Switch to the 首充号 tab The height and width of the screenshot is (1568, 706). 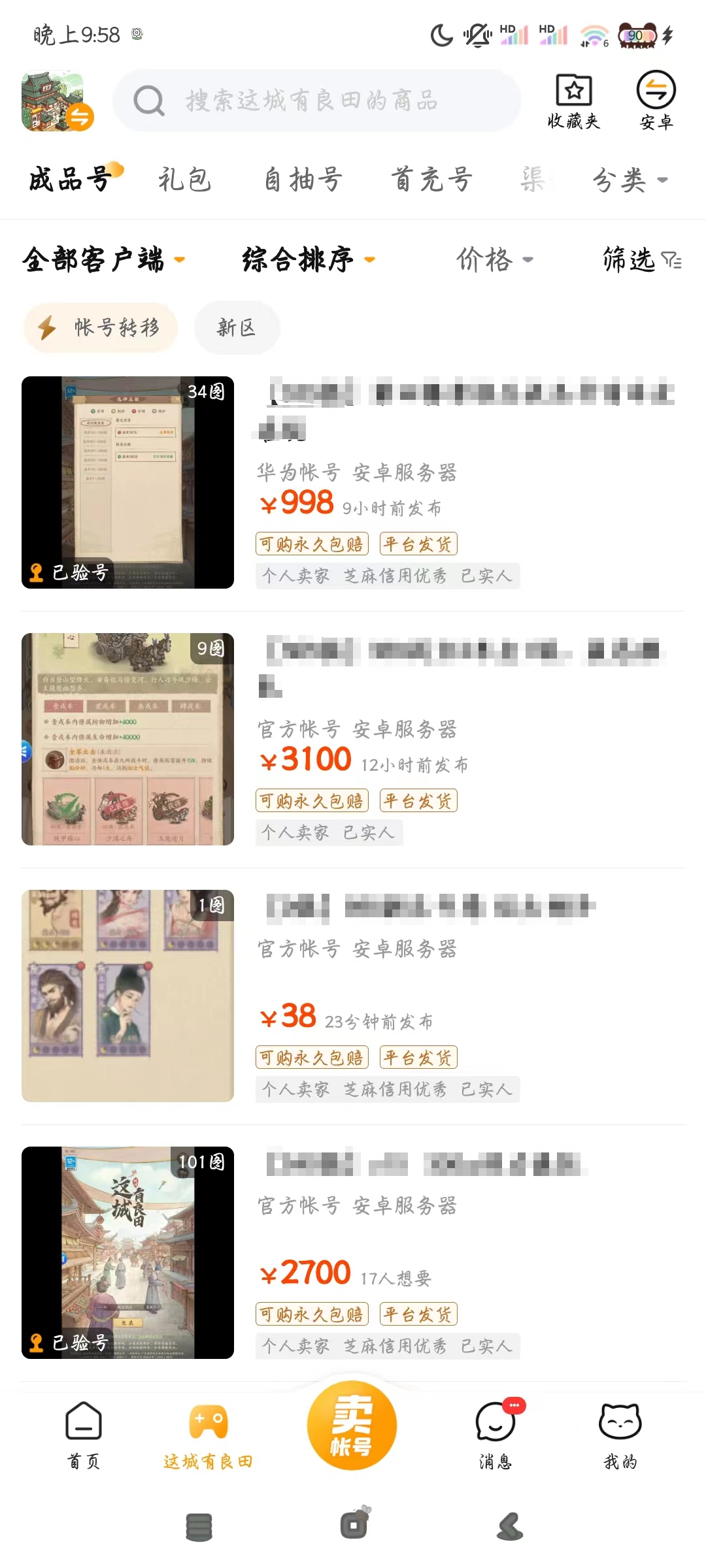pos(432,179)
